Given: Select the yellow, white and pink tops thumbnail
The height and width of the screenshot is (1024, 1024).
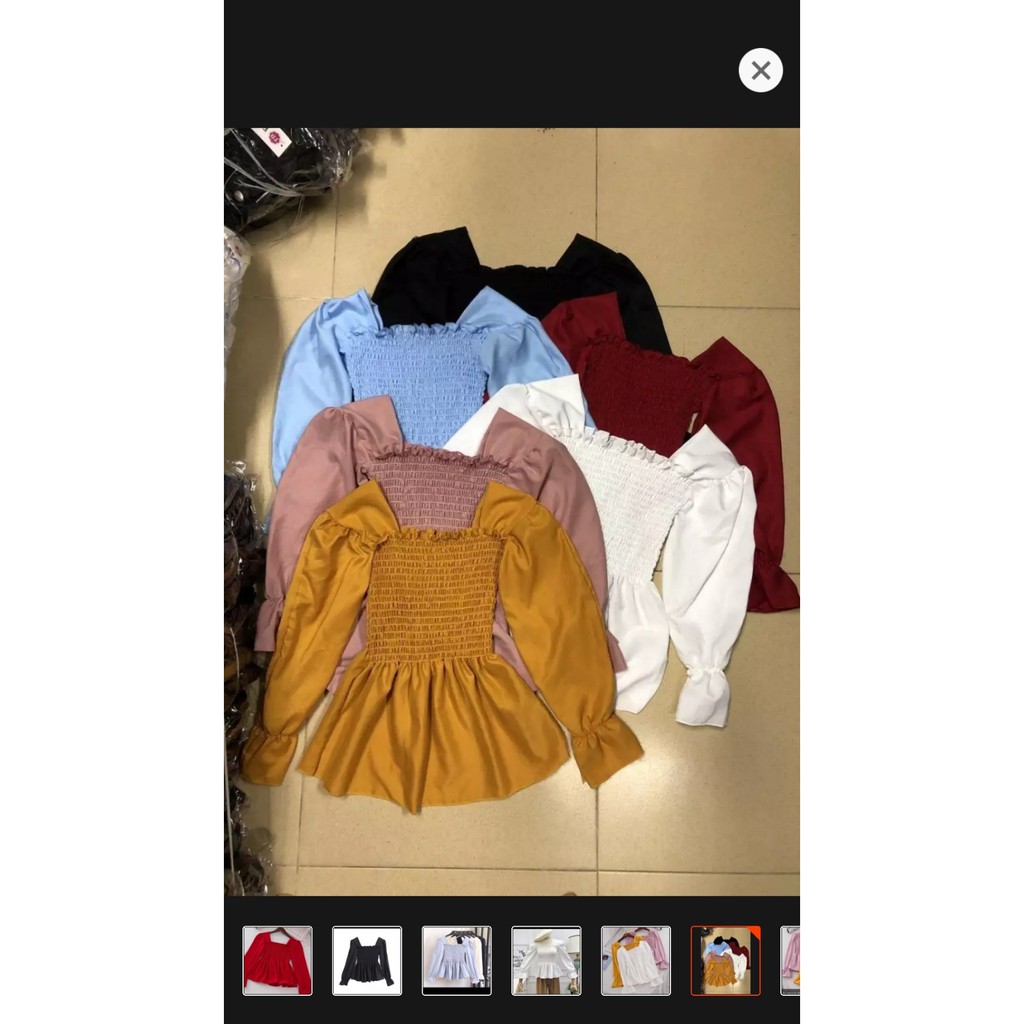Looking at the screenshot, I should (x=635, y=960).
